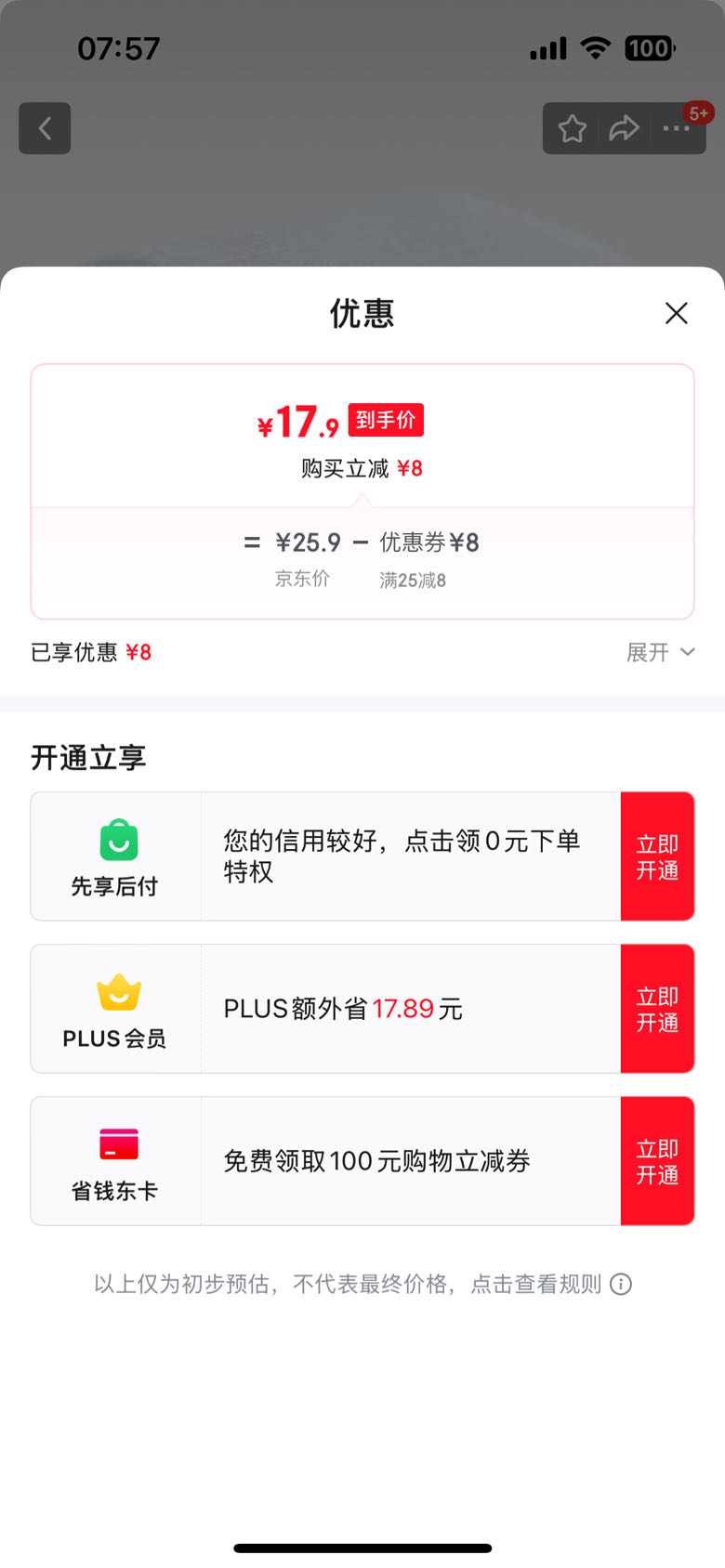
Task: Activate PLUS会员 via 立即开通
Action: (657, 1009)
